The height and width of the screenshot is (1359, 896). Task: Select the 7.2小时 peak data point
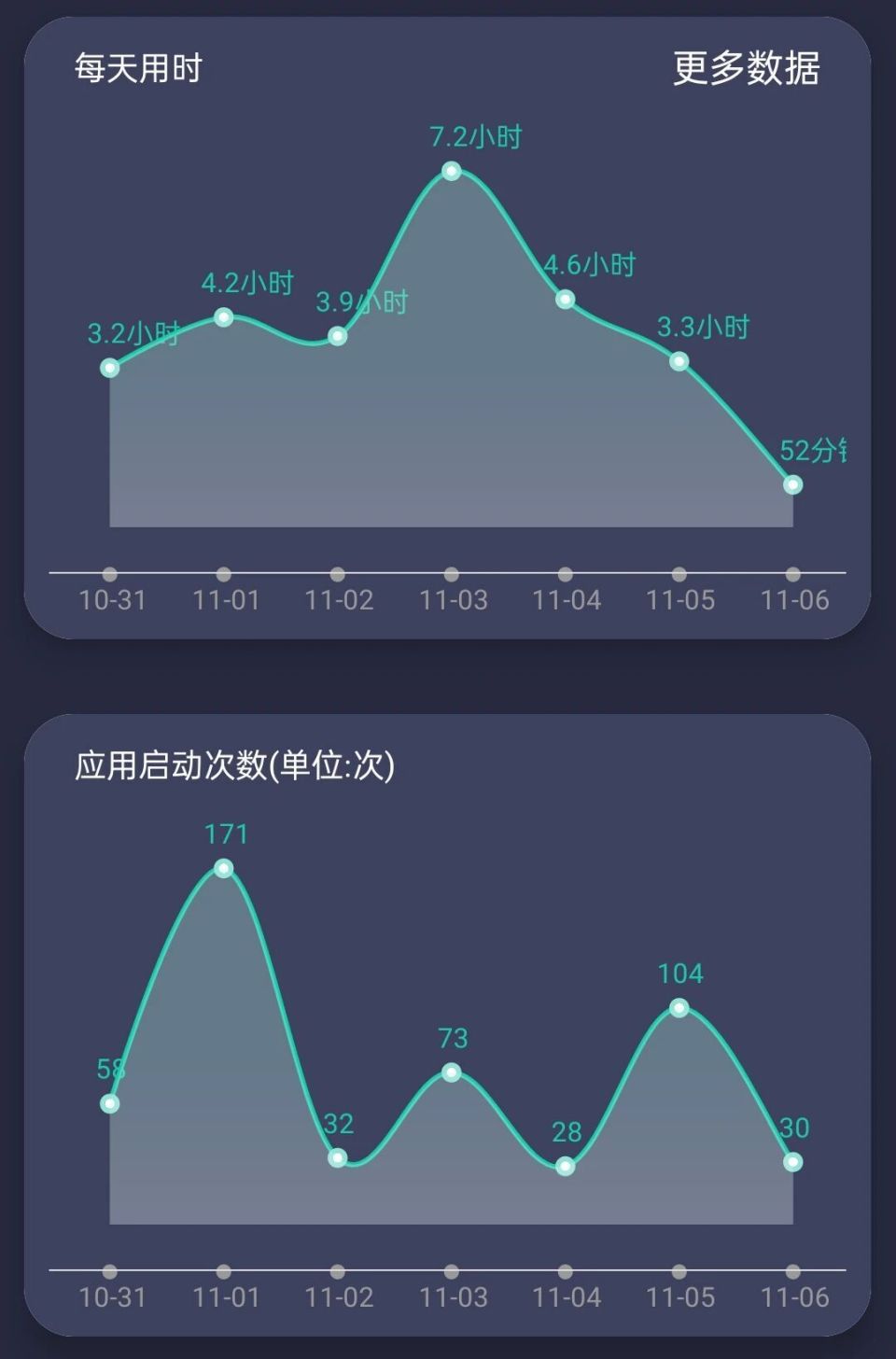pyautogui.click(x=452, y=170)
